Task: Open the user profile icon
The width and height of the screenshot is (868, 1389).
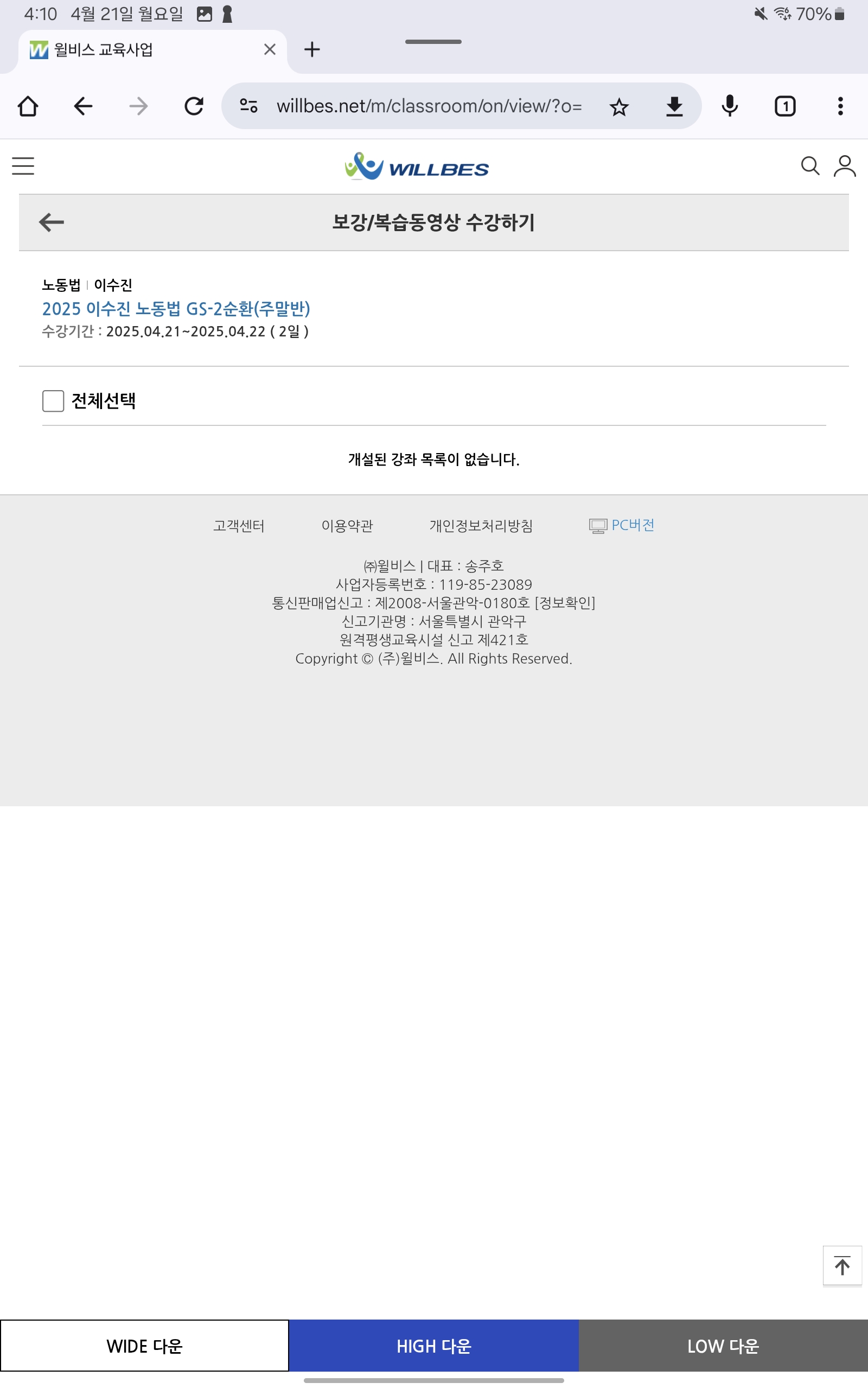Action: (x=845, y=166)
